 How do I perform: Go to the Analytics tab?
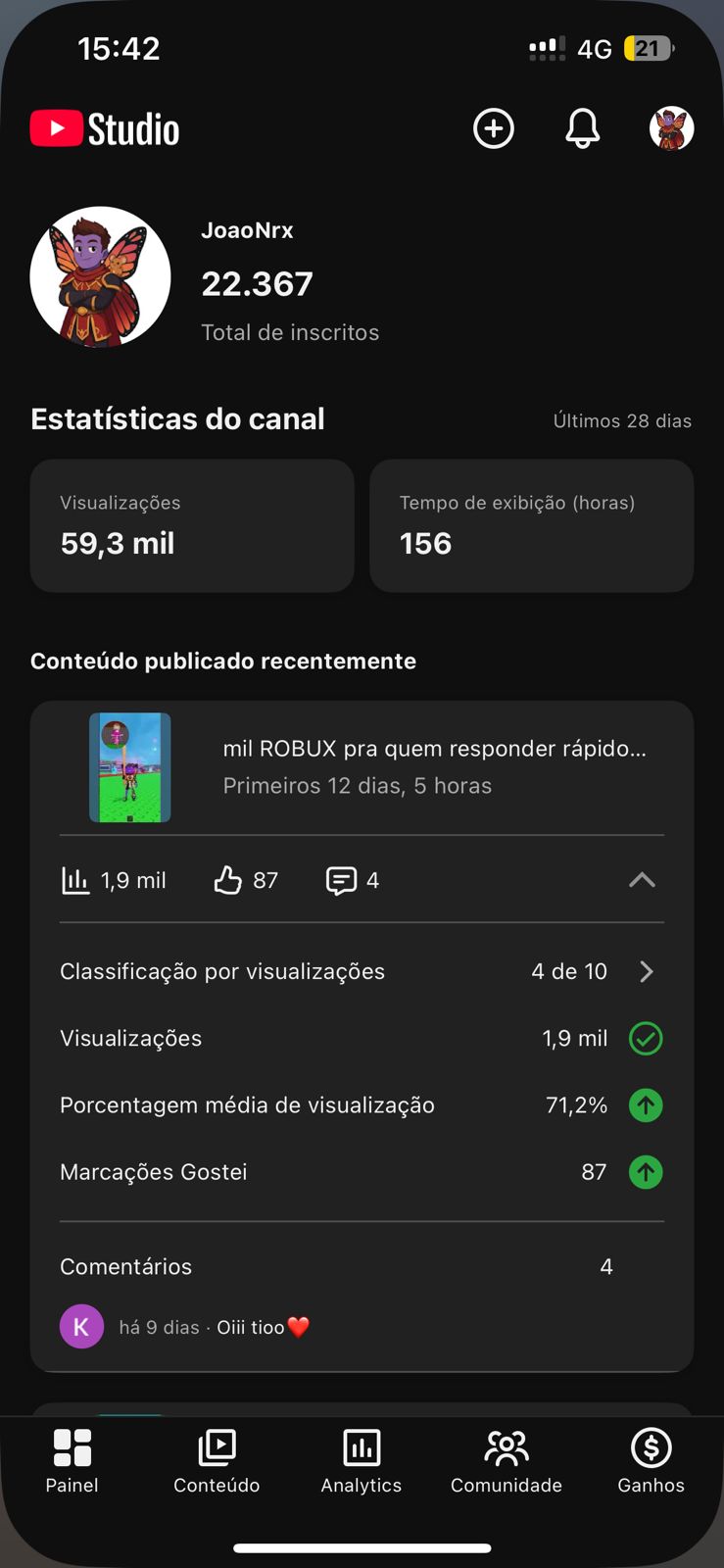[x=362, y=1460]
